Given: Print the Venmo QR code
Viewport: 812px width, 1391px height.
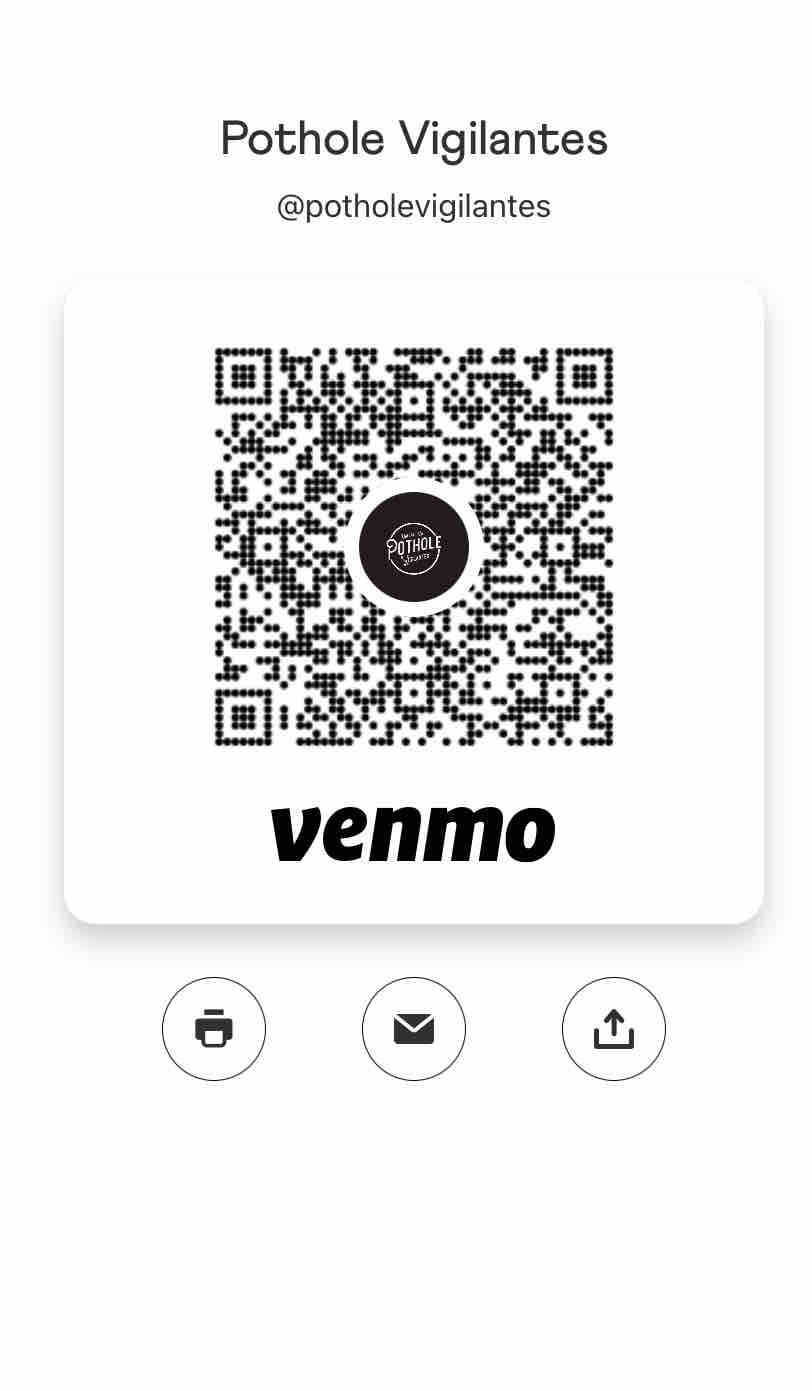Looking at the screenshot, I should (x=214, y=1028).
